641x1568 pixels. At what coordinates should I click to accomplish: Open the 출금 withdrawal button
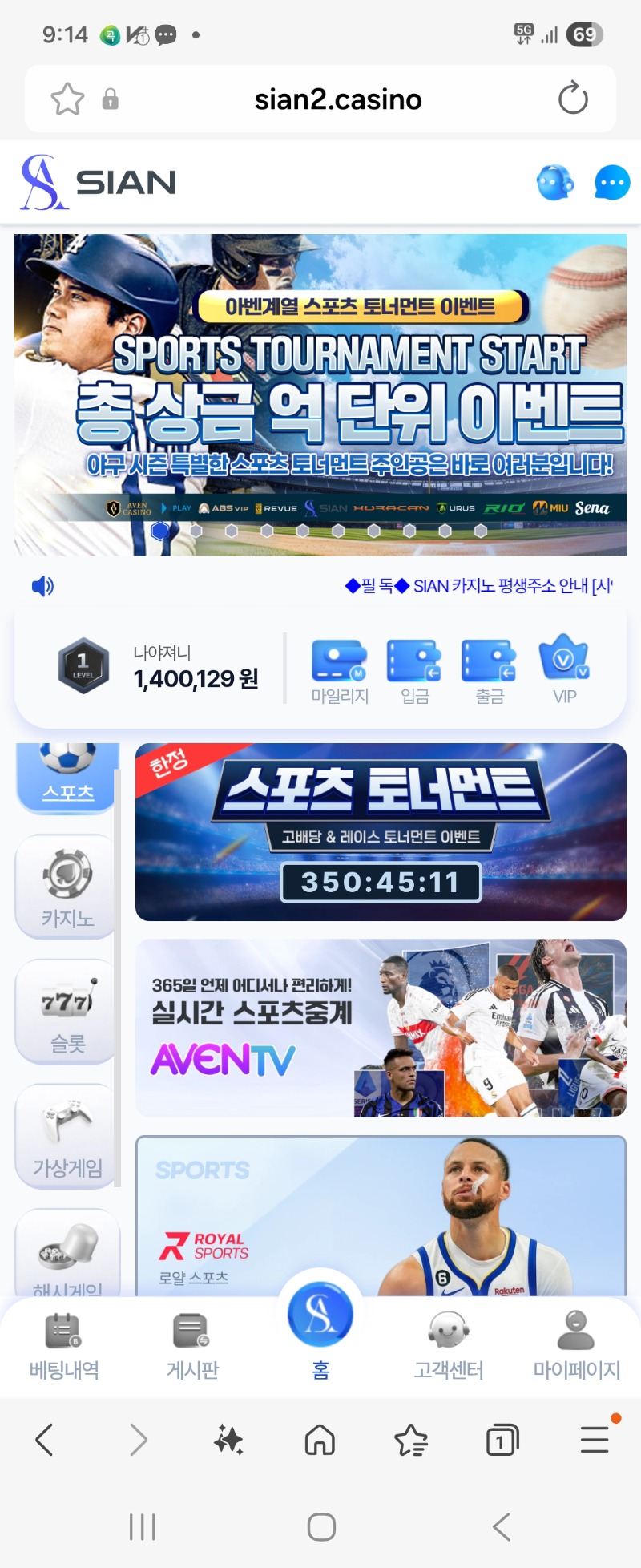point(489,672)
